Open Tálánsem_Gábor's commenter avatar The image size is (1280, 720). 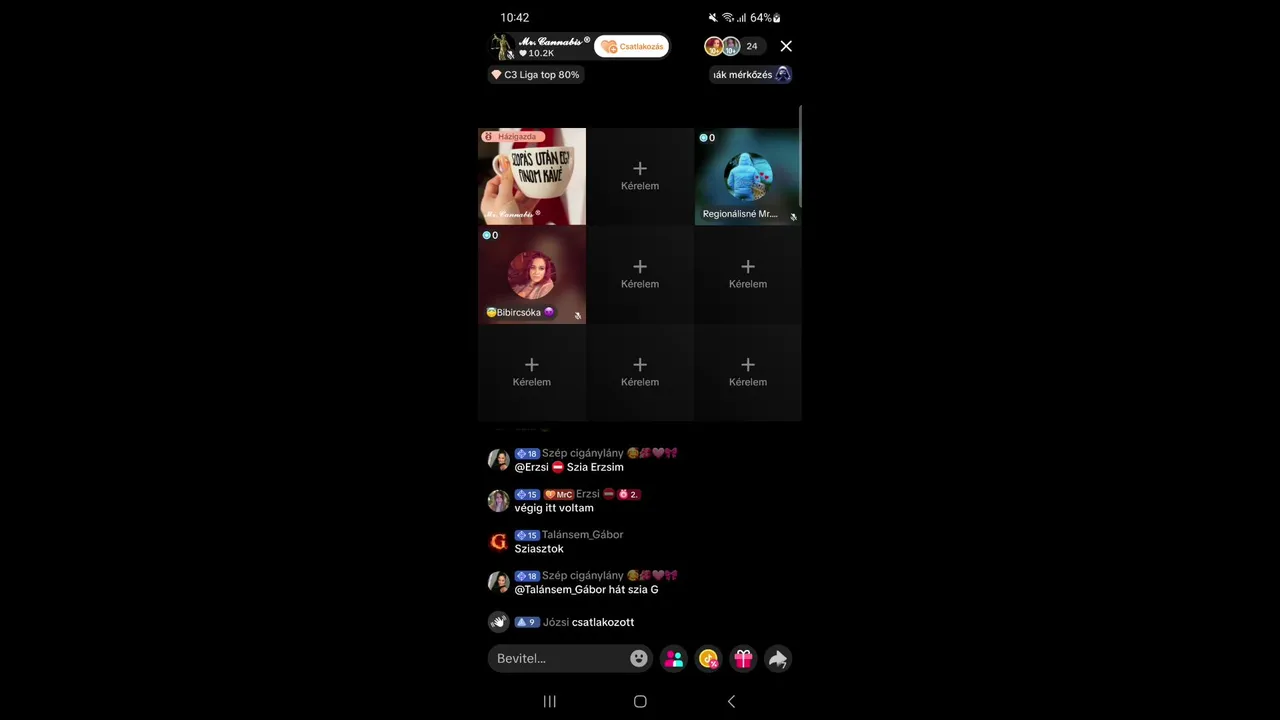click(x=498, y=542)
